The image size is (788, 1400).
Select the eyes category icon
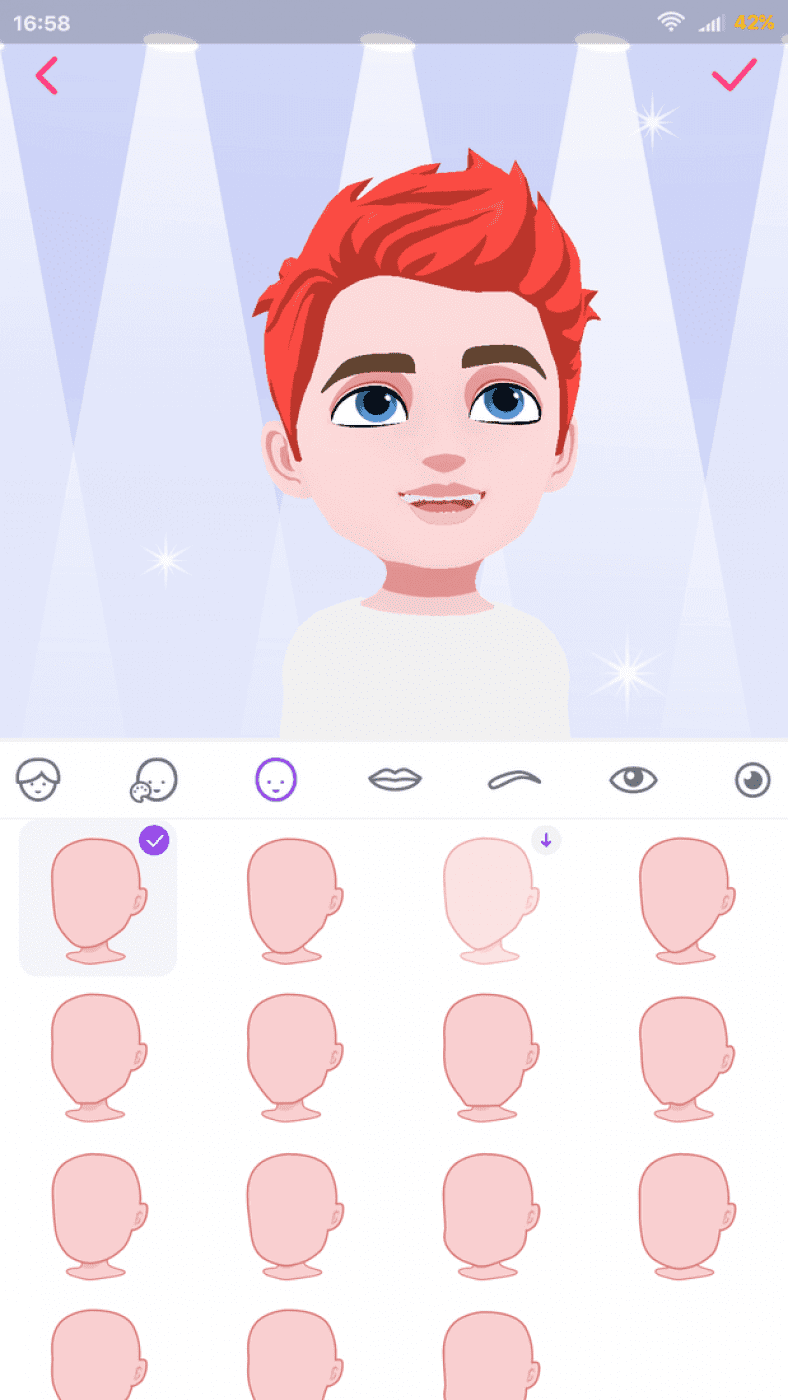pyautogui.click(x=633, y=781)
